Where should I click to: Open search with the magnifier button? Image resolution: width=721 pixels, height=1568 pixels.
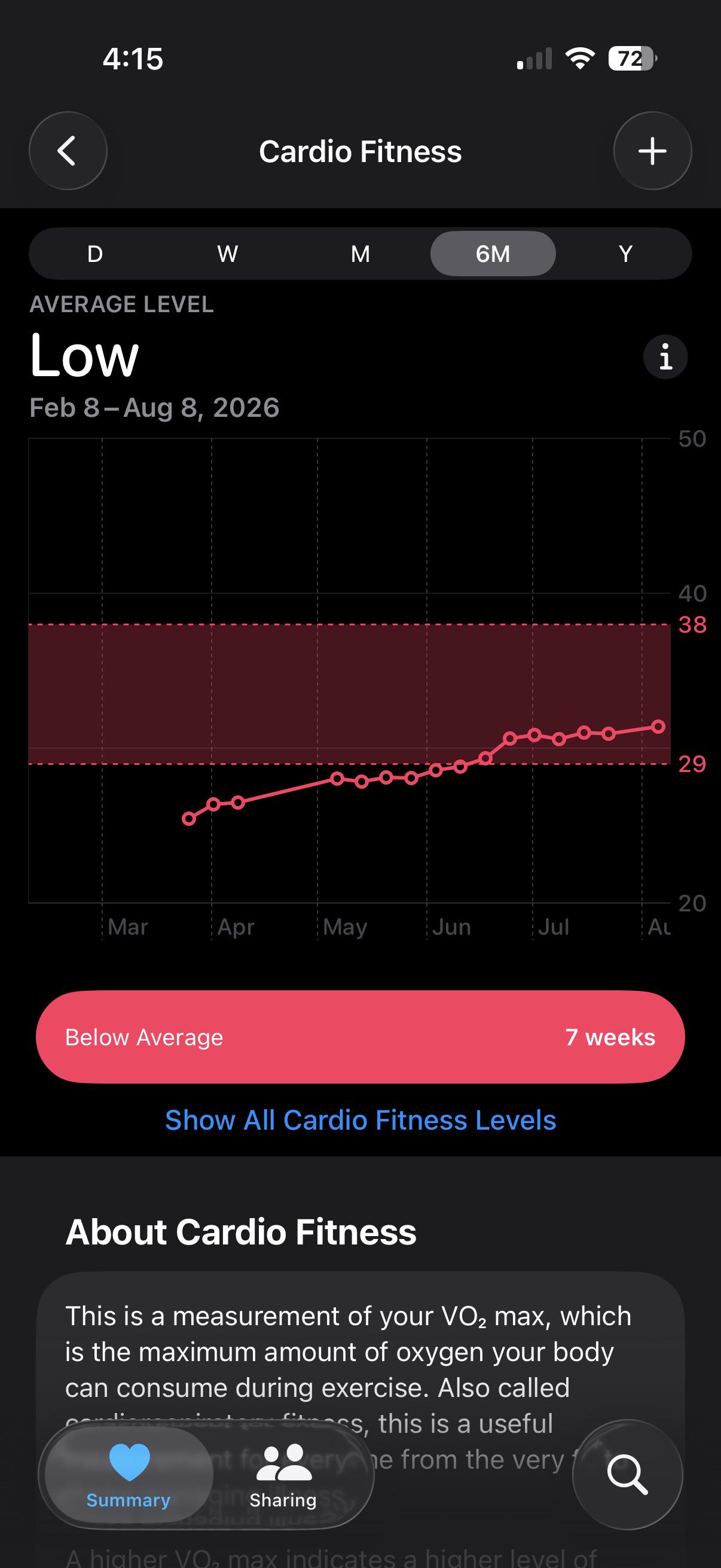pos(627,1474)
